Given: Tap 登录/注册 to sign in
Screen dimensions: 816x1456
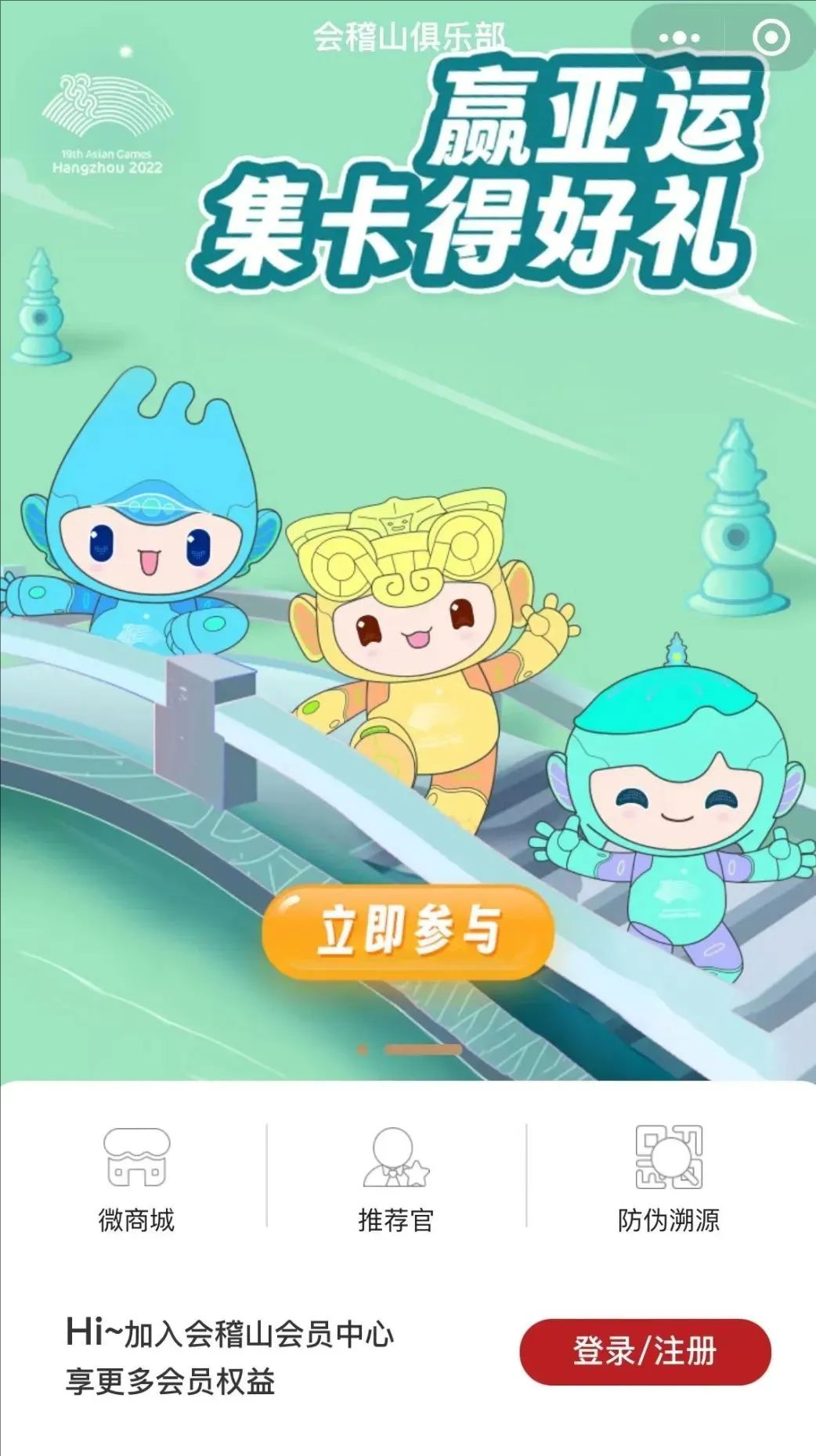Looking at the screenshot, I should pyautogui.click(x=644, y=1351).
